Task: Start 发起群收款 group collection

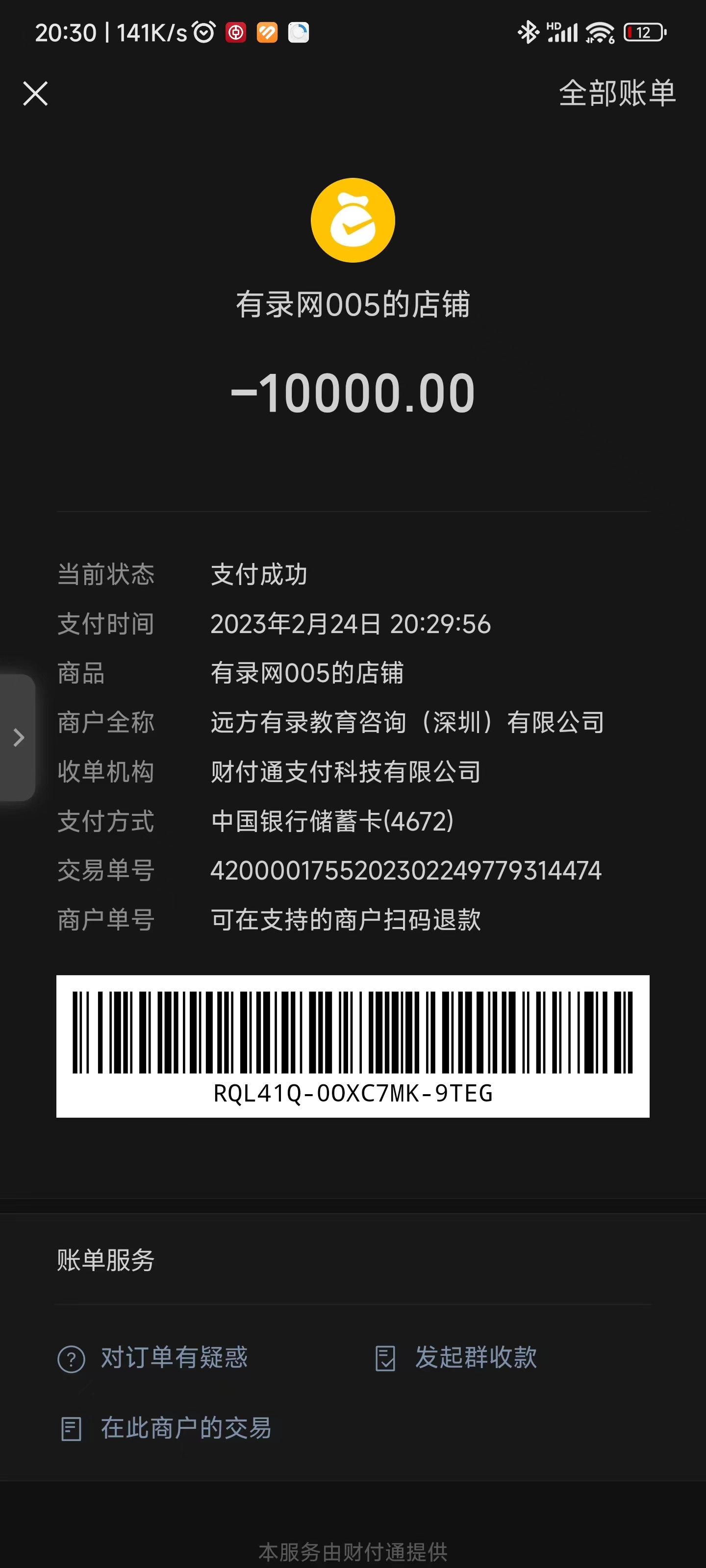Action: (x=456, y=1358)
